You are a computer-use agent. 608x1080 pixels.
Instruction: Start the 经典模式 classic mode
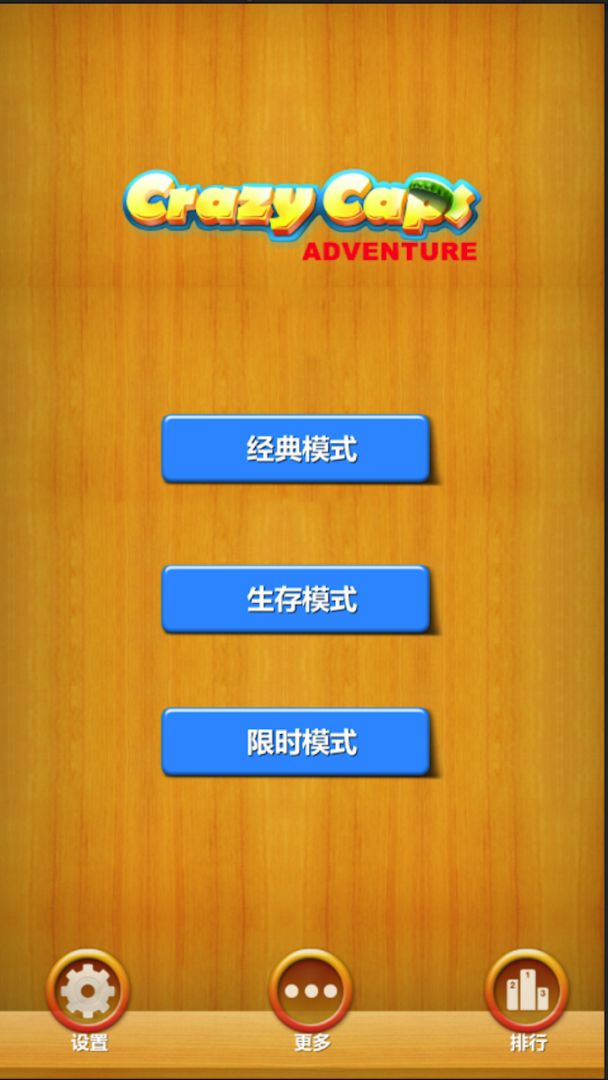296,449
